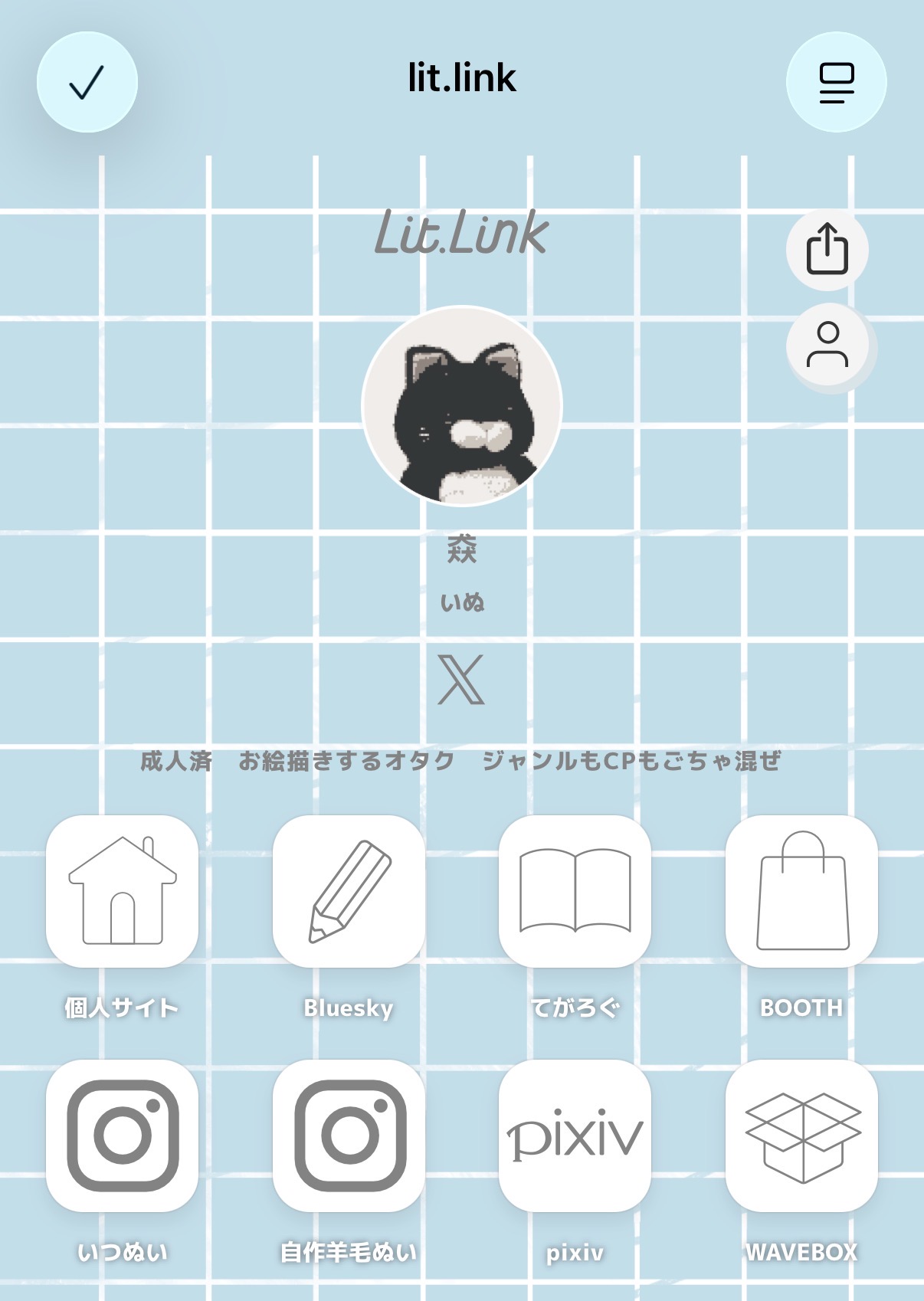Open the X (Twitter) link
Image resolution: width=924 pixels, height=1301 pixels.
[x=460, y=680]
